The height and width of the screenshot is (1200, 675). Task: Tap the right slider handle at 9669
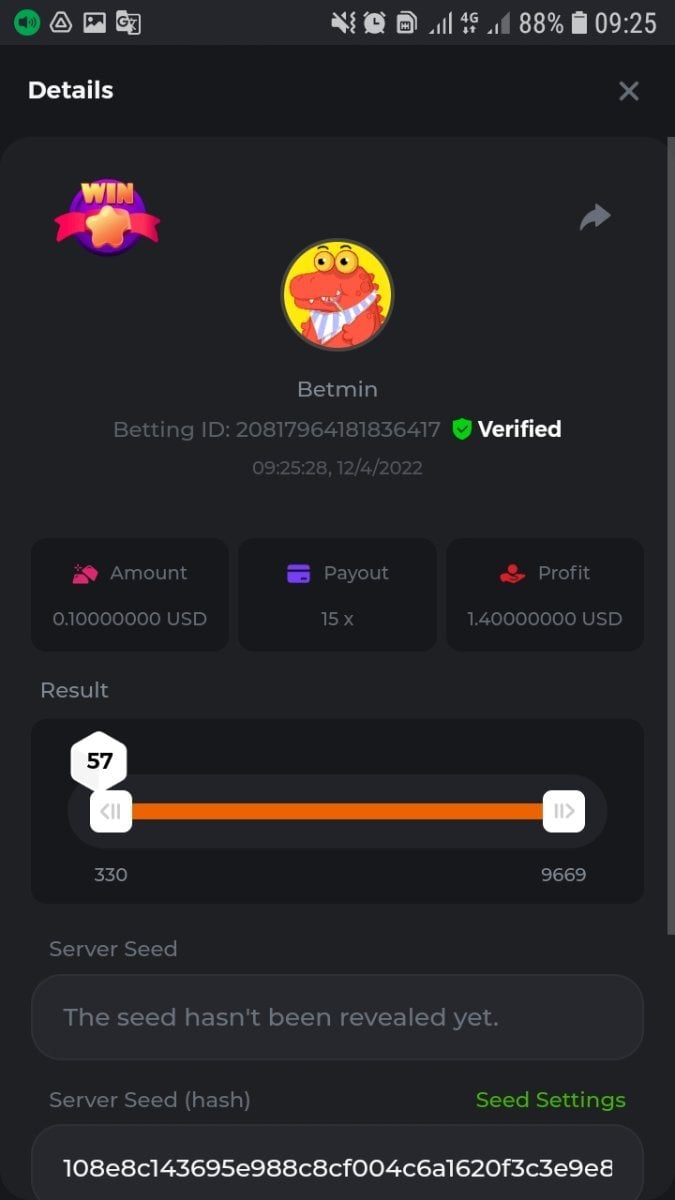coord(564,811)
